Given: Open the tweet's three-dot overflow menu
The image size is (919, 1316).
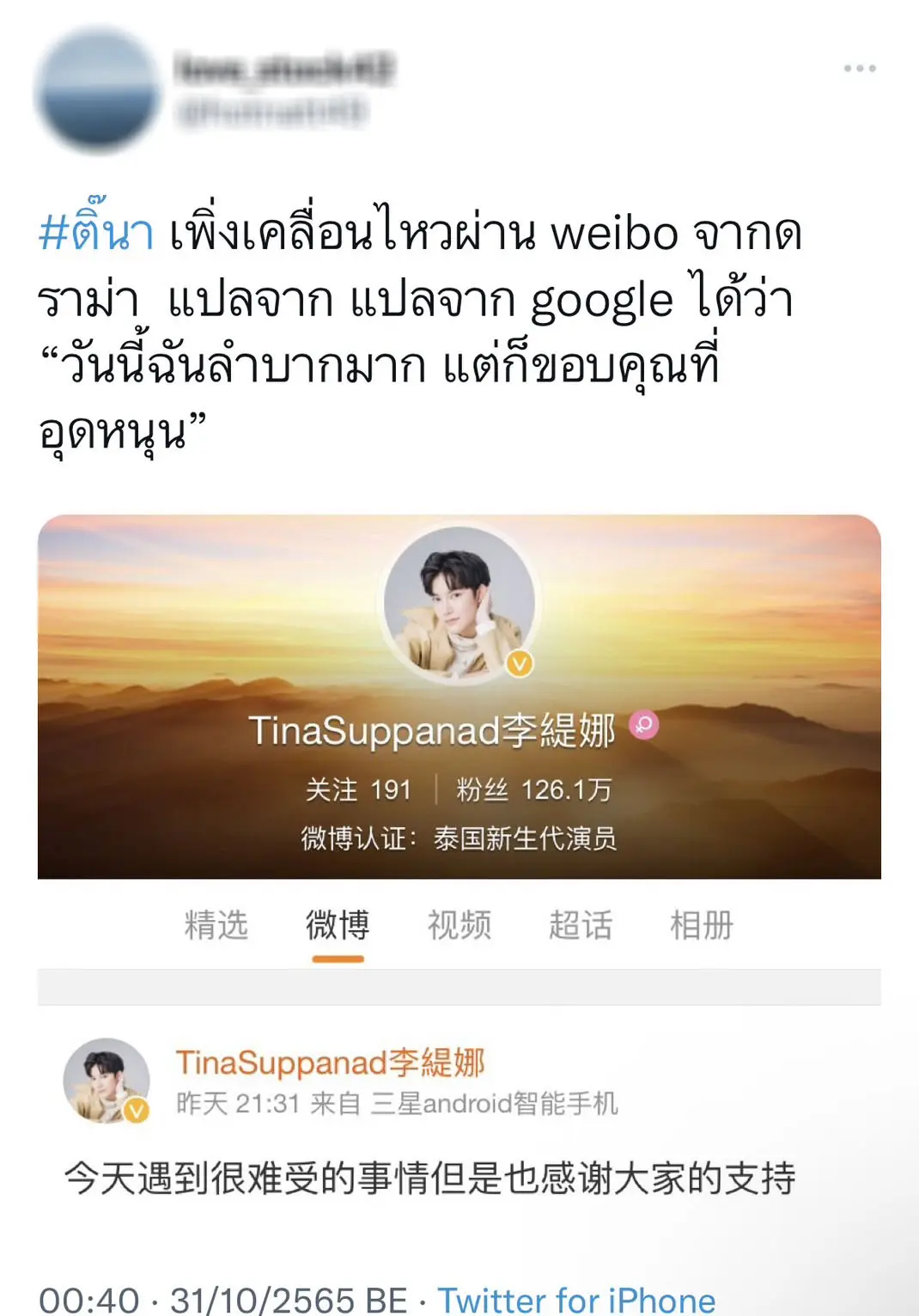Looking at the screenshot, I should [859, 68].
